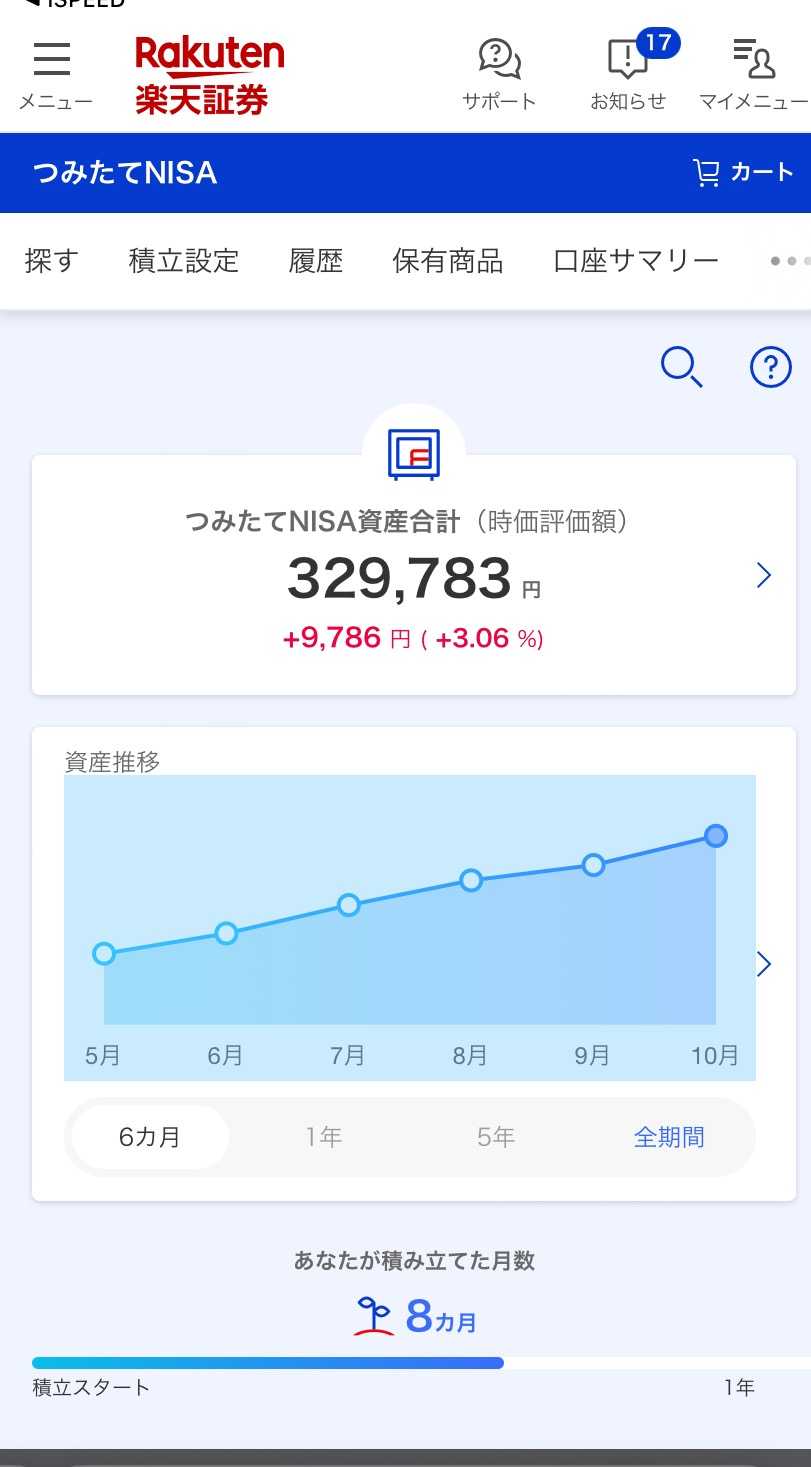Open サポート support page

[499, 74]
